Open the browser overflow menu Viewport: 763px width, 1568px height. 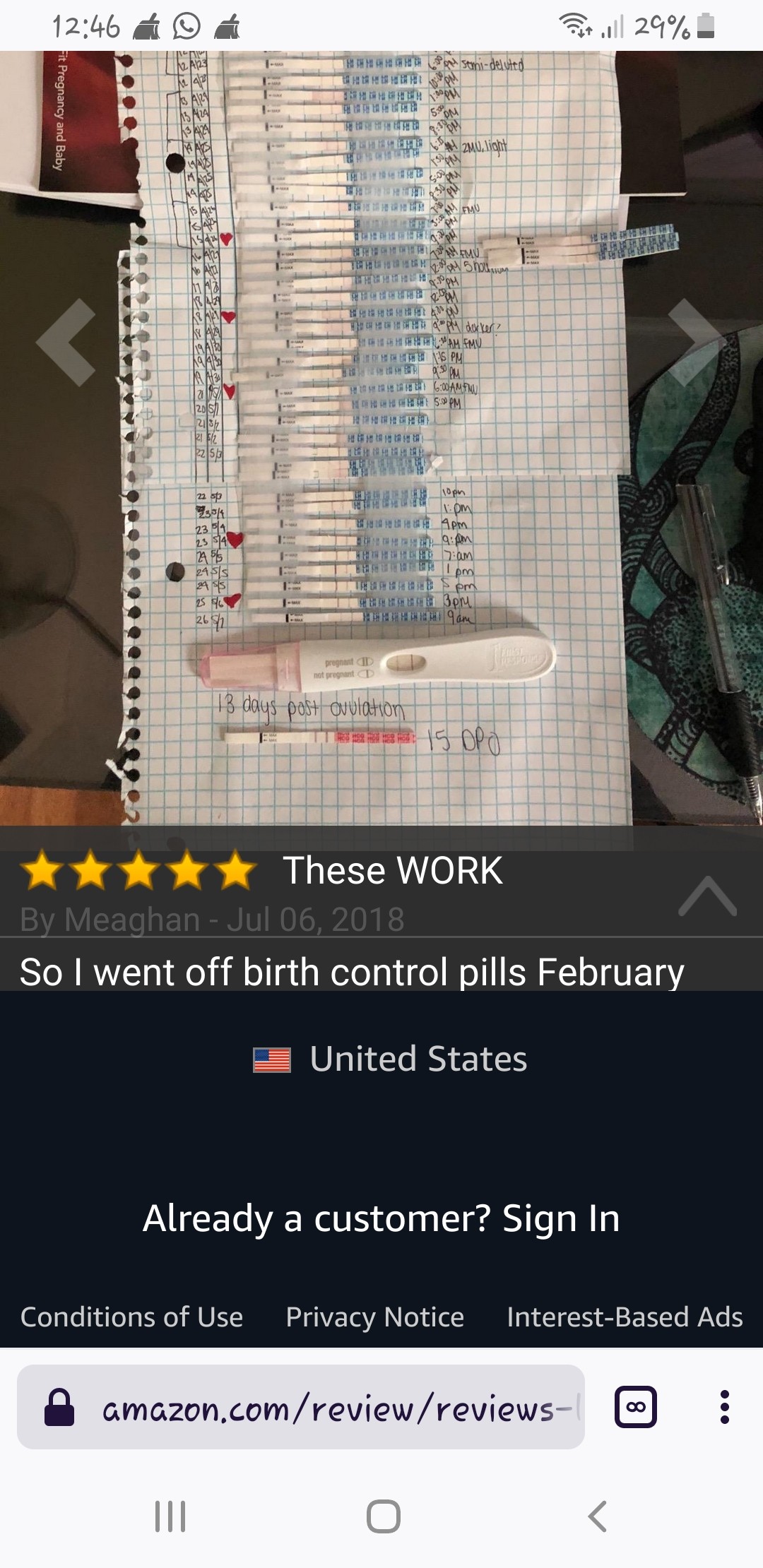tap(724, 1408)
